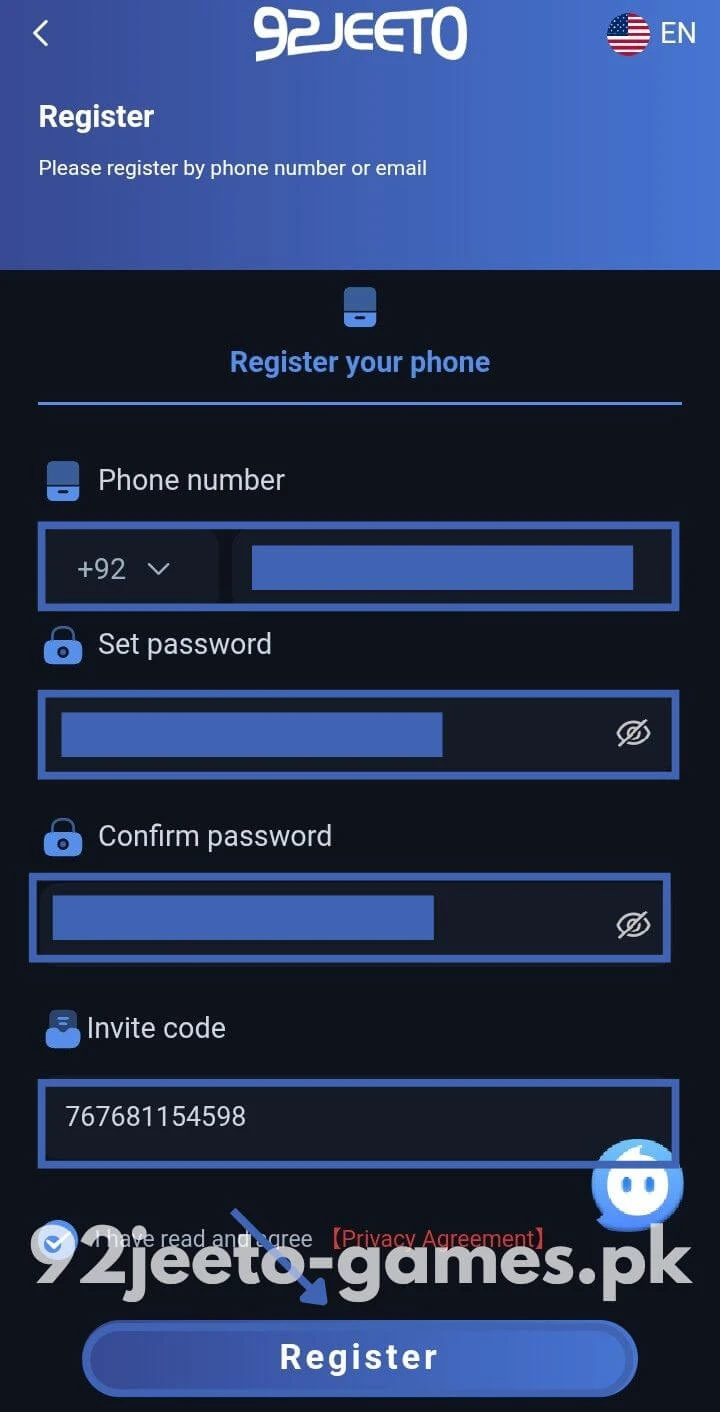The height and width of the screenshot is (1412, 720).
Task: Submit with the Register button
Action: pos(360,1357)
